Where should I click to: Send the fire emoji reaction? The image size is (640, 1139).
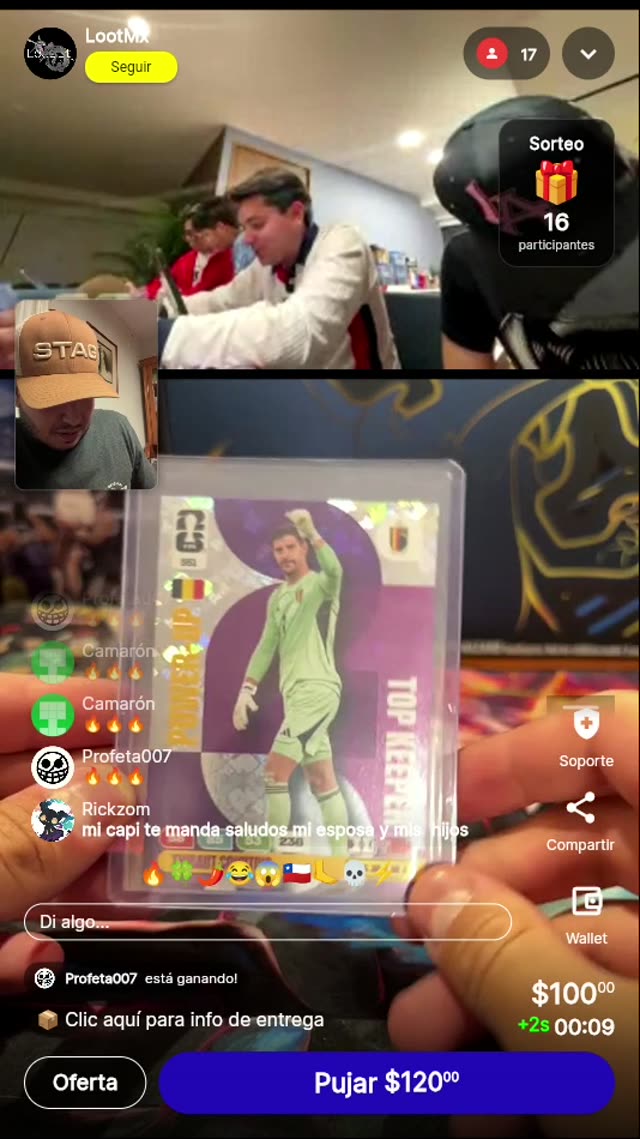153,875
